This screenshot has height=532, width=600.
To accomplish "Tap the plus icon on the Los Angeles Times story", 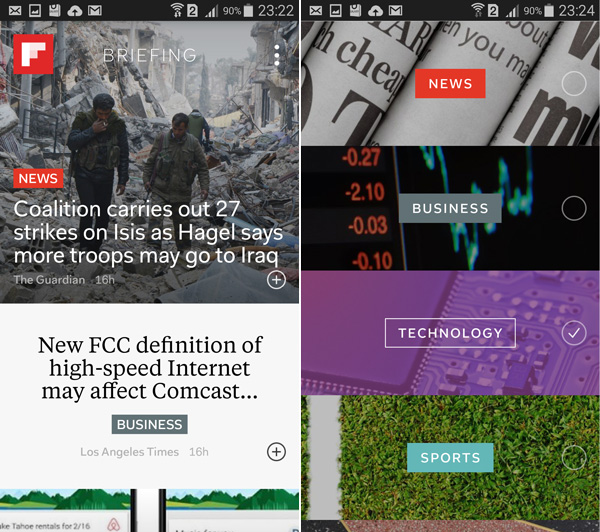I will click(277, 452).
